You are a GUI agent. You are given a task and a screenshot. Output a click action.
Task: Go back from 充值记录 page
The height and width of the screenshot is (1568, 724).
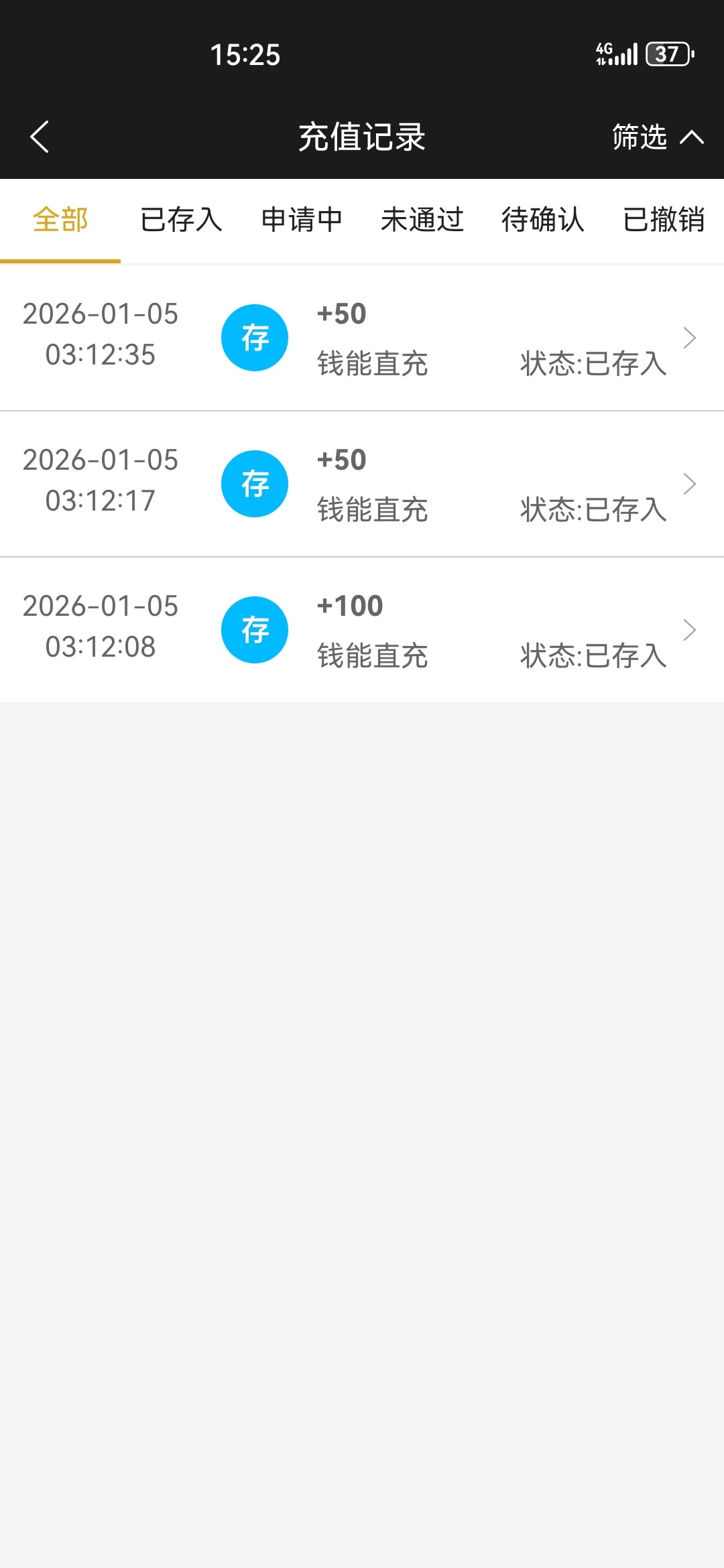coord(40,137)
